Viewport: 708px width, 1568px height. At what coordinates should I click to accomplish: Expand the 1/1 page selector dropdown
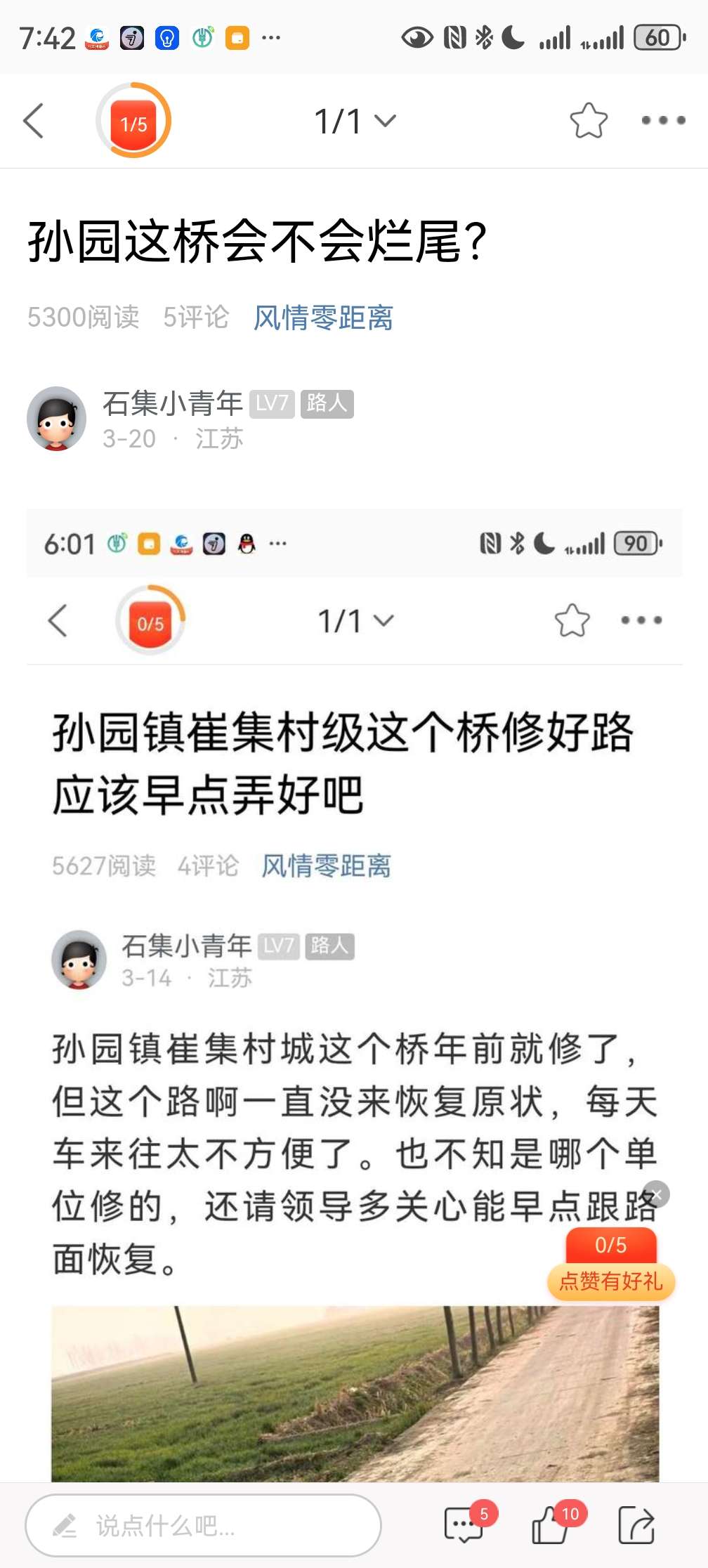tap(355, 121)
